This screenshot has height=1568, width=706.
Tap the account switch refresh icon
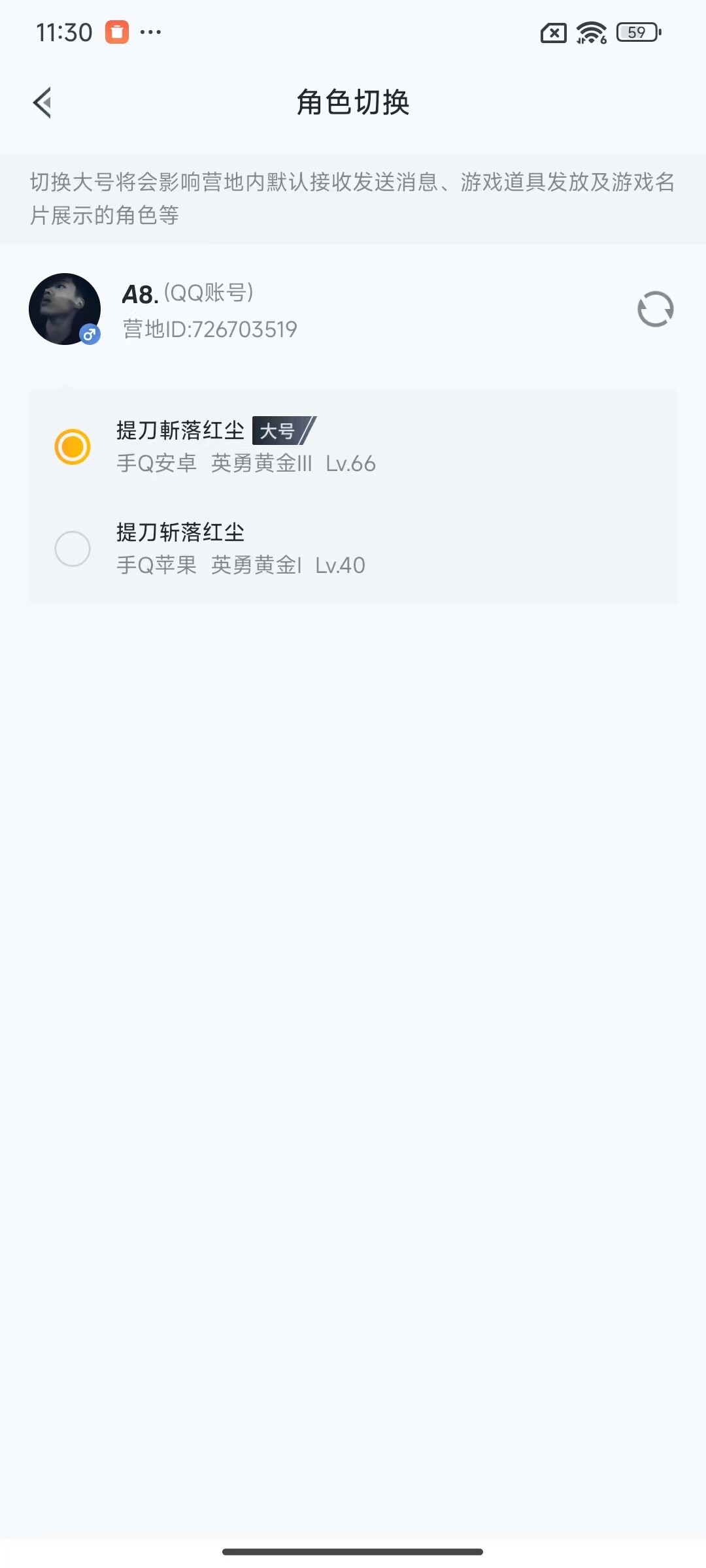coord(656,308)
